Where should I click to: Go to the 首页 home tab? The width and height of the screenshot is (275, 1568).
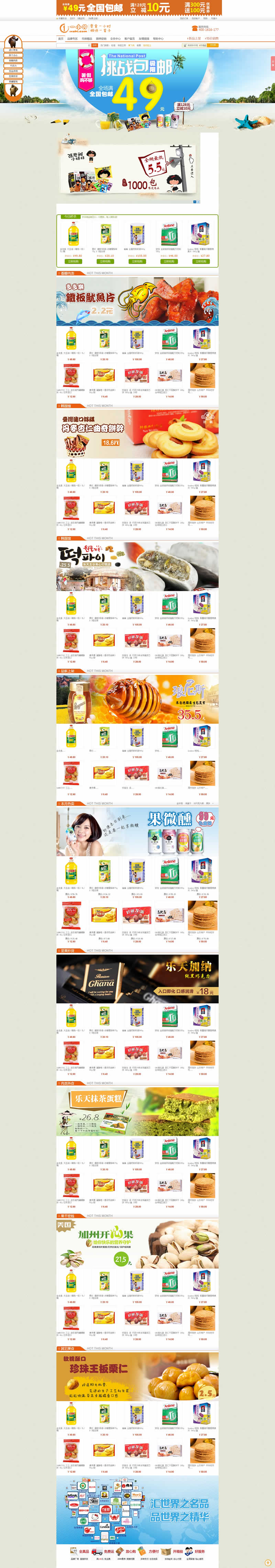click(x=60, y=39)
